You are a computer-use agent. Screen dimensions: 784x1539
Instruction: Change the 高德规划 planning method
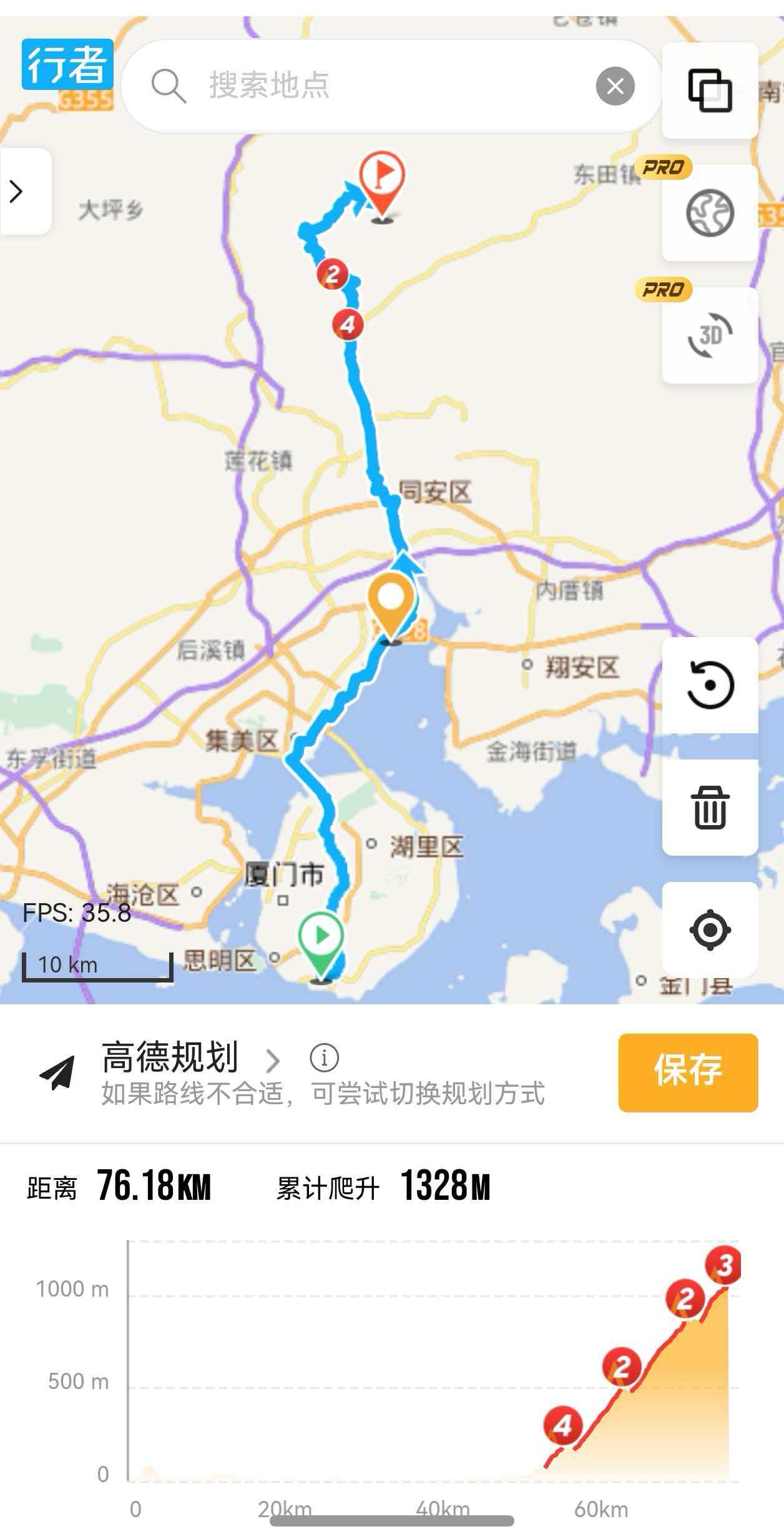pos(187,1058)
